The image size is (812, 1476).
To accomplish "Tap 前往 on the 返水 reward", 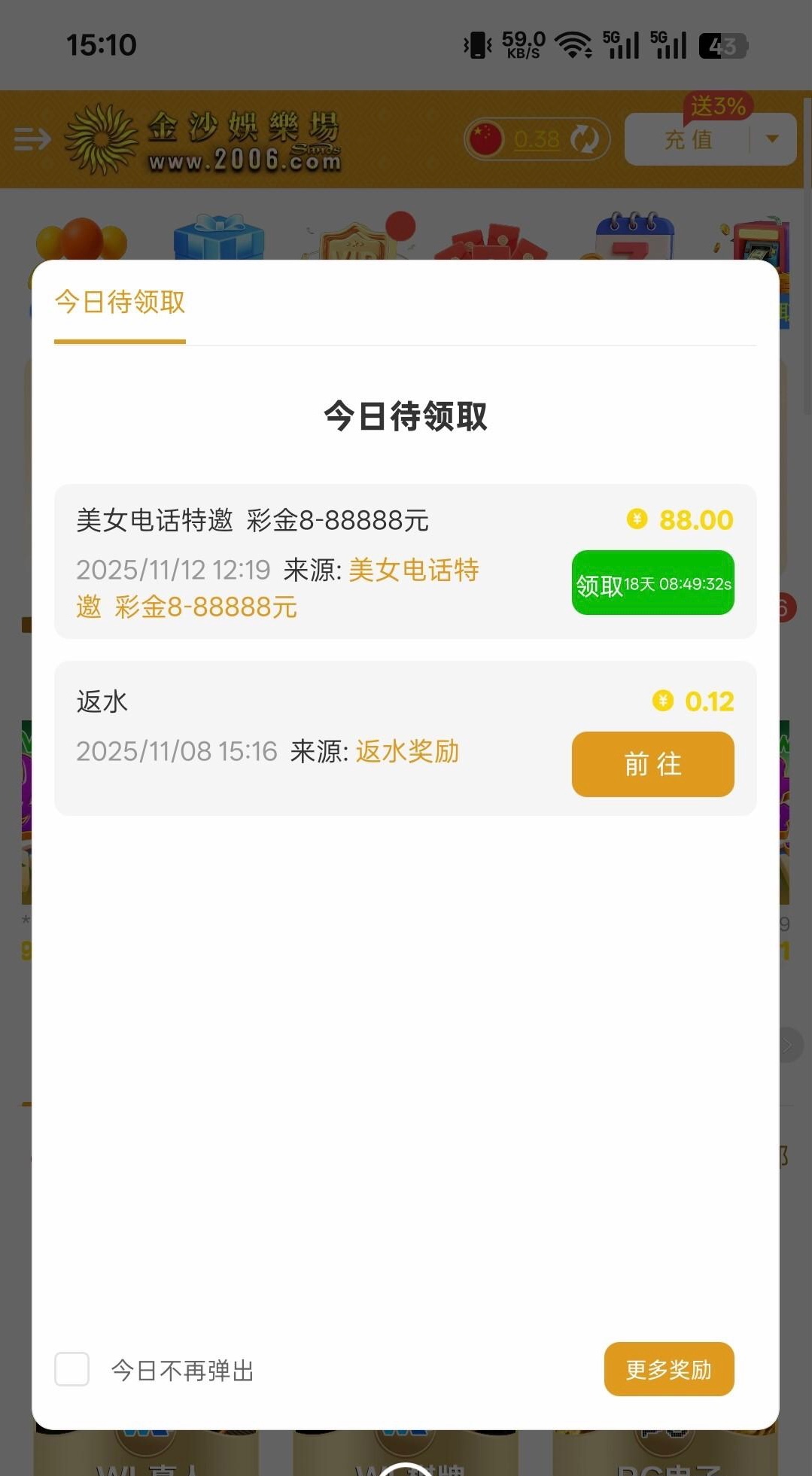I will click(x=652, y=764).
